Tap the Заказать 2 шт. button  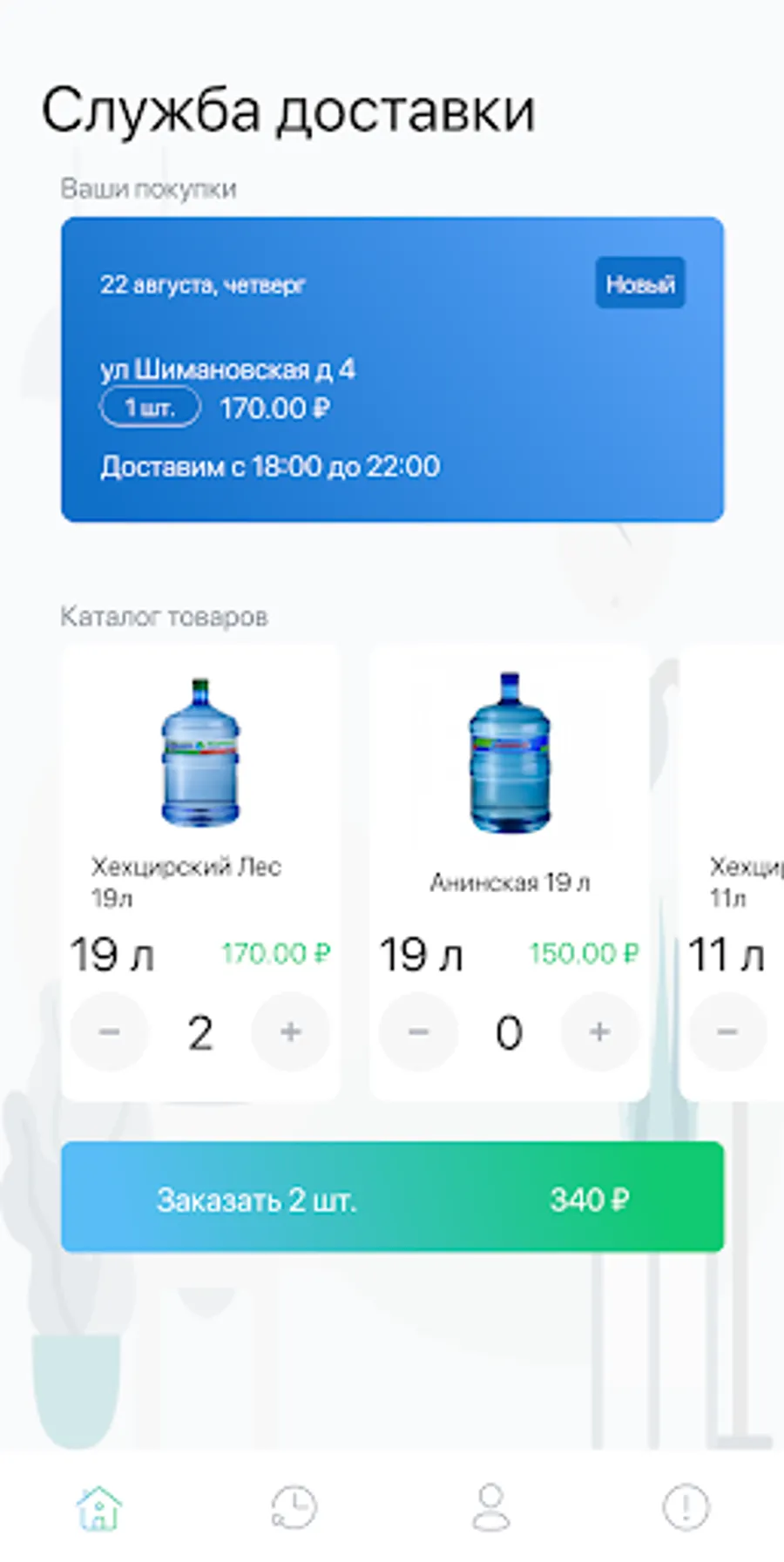click(x=392, y=1197)
